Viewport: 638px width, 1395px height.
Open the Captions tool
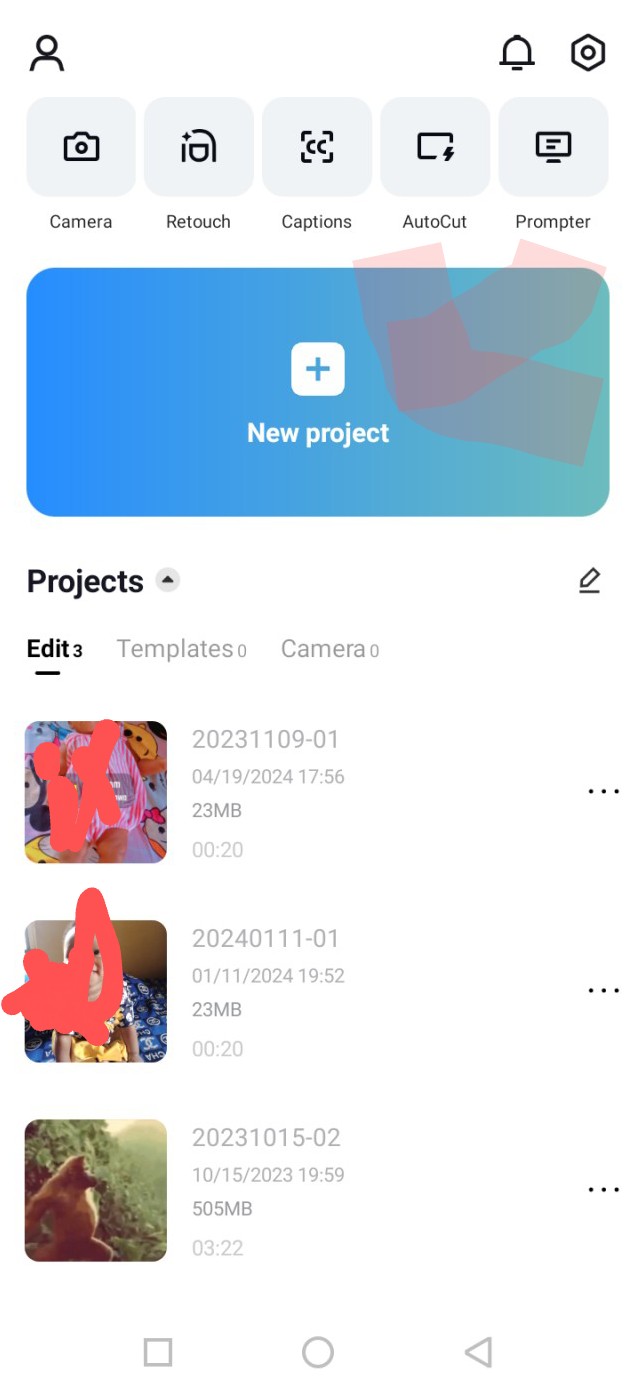coord(317,148)
